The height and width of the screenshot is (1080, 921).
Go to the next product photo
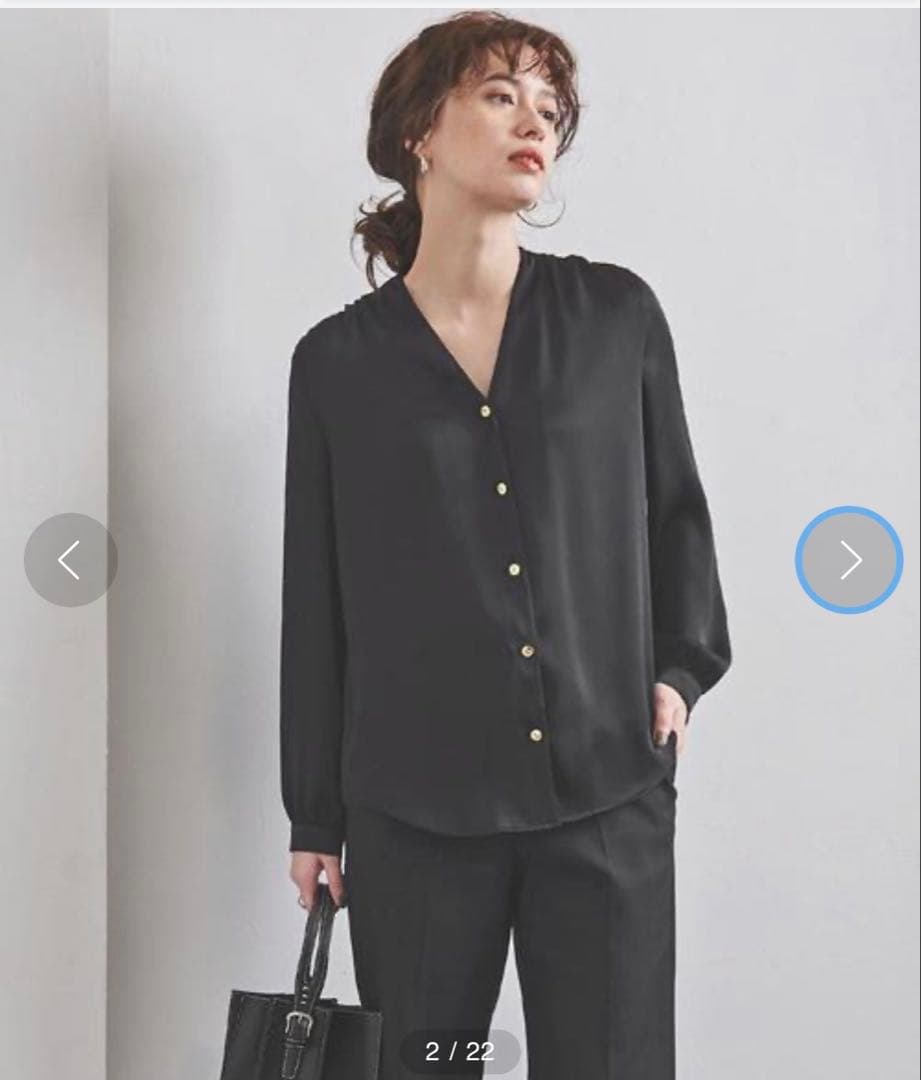849,560
